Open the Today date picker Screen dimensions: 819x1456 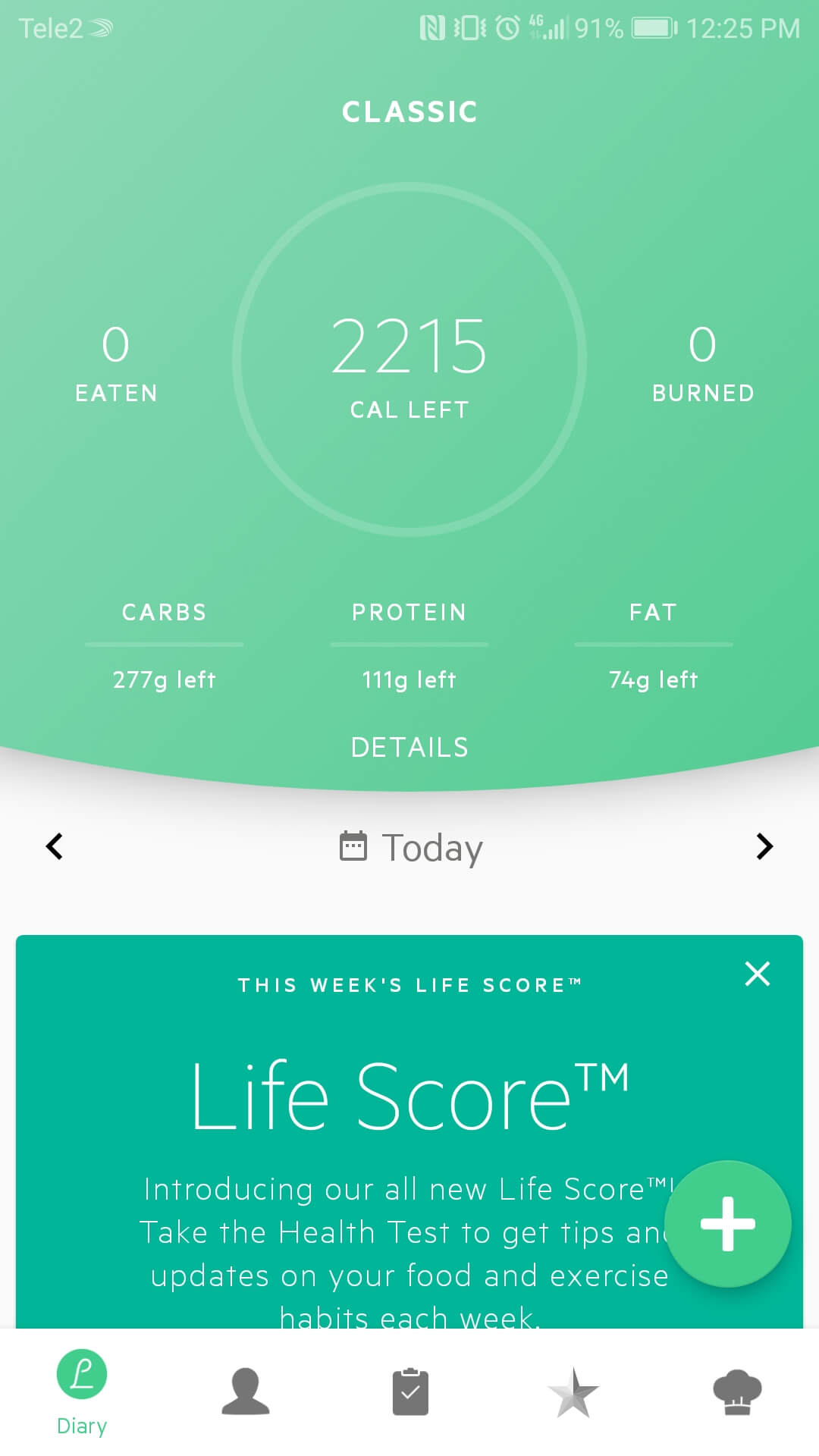(x=409, y=847)
